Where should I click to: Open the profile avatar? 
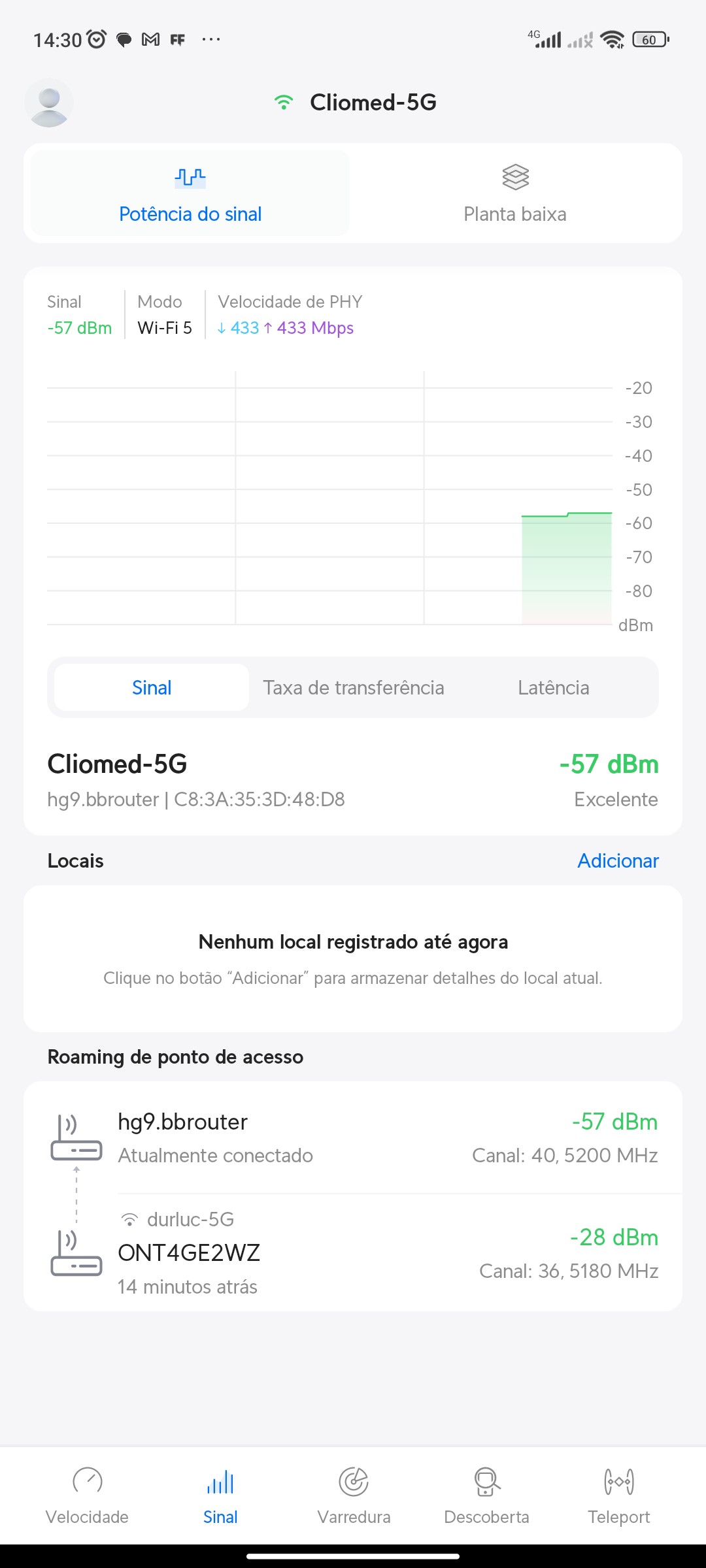pyautogui.click(x=49, y=103)
